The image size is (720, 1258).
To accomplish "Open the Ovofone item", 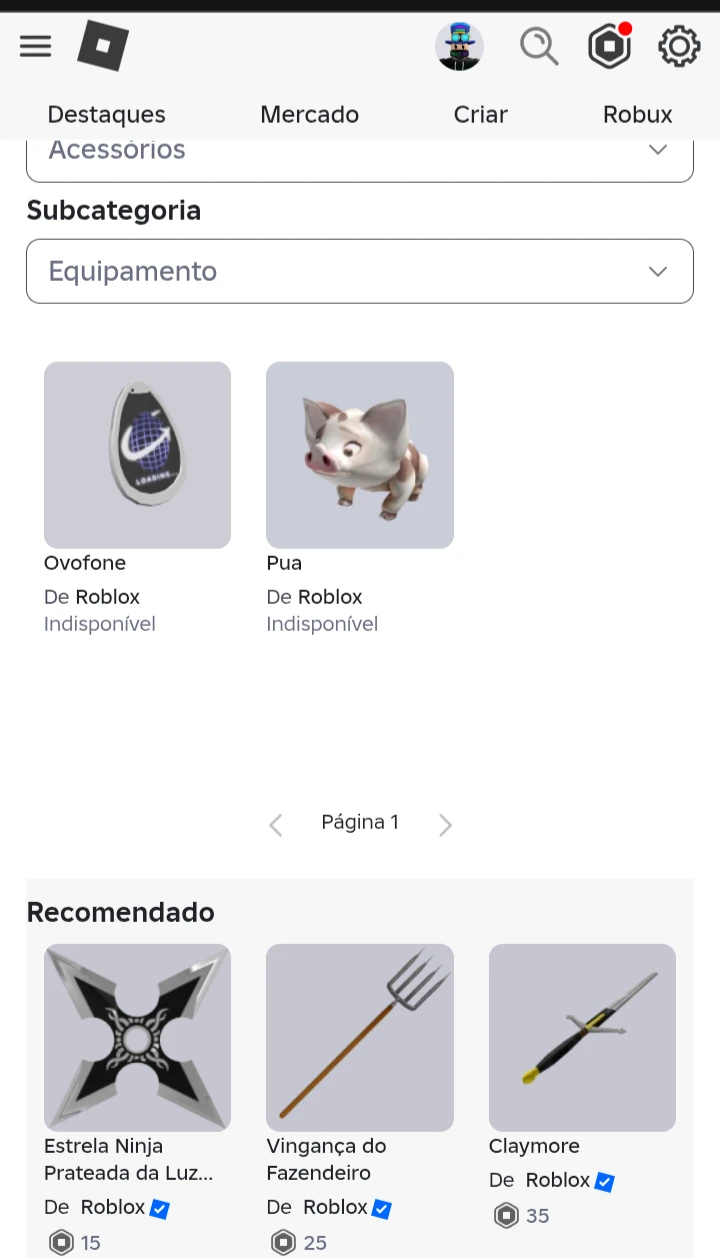I will [x=137, y=455].
